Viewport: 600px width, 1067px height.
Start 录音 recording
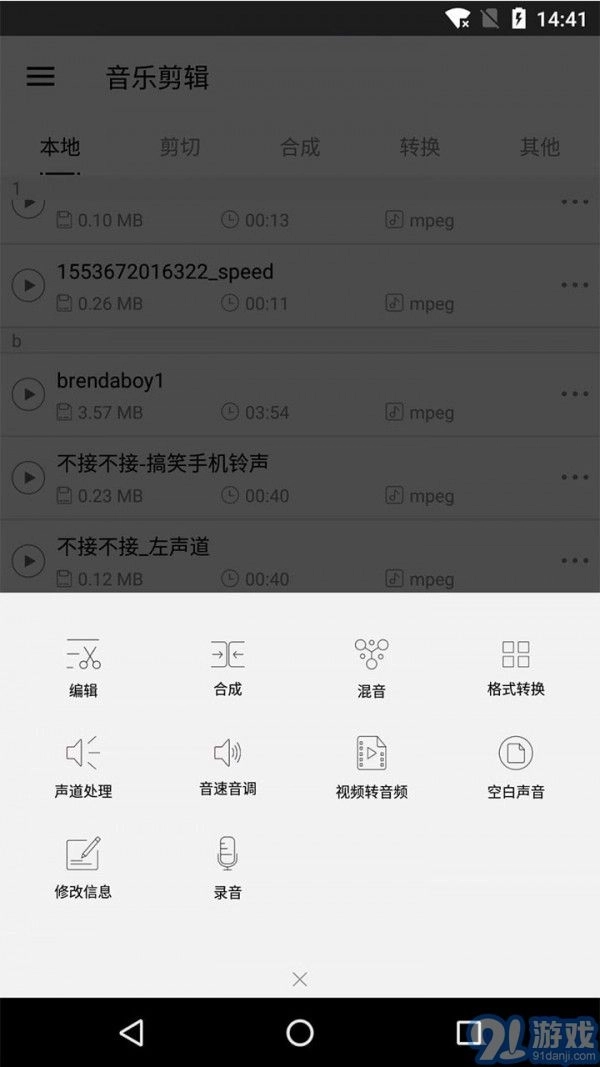[228, 868]
